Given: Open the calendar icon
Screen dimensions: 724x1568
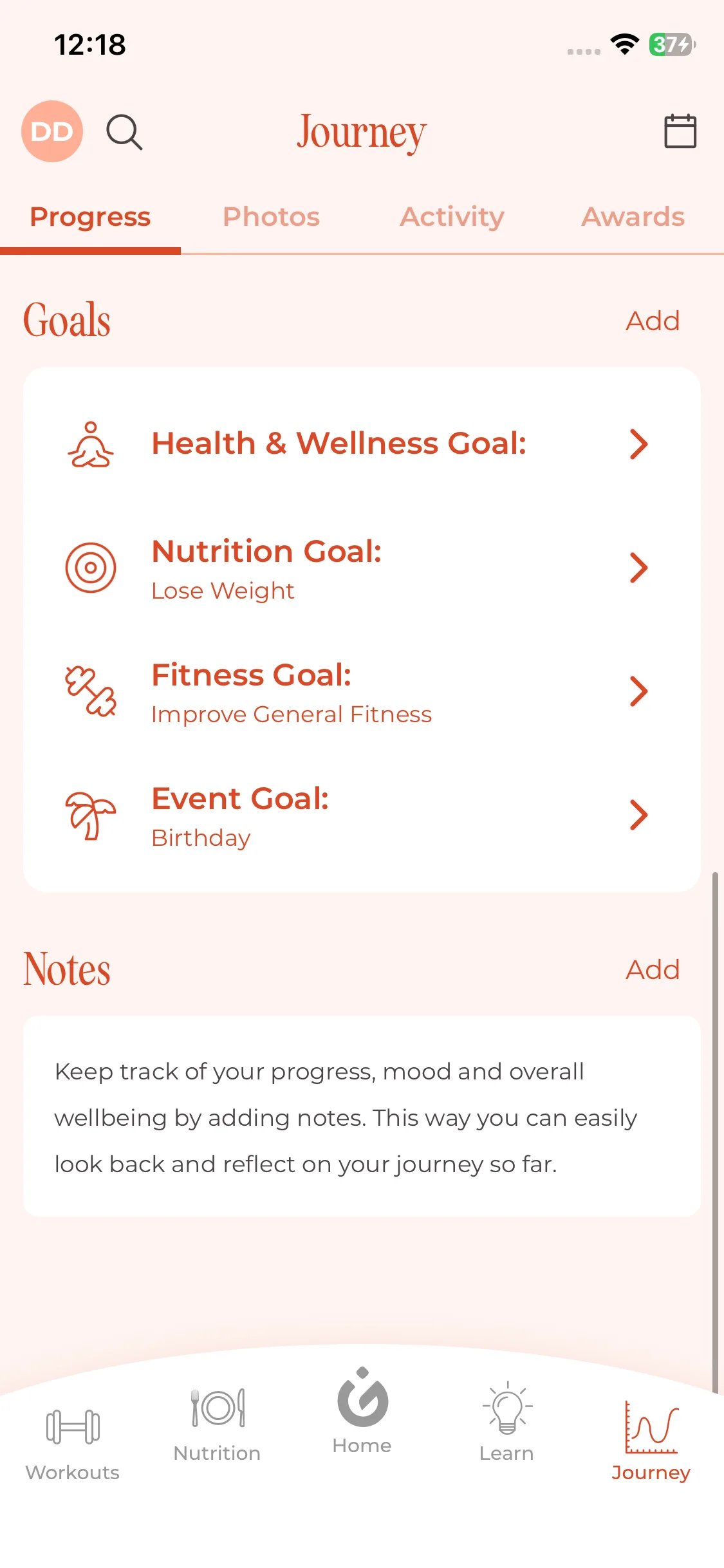Looking at the screenshot, I should click(x=680, y=131).
